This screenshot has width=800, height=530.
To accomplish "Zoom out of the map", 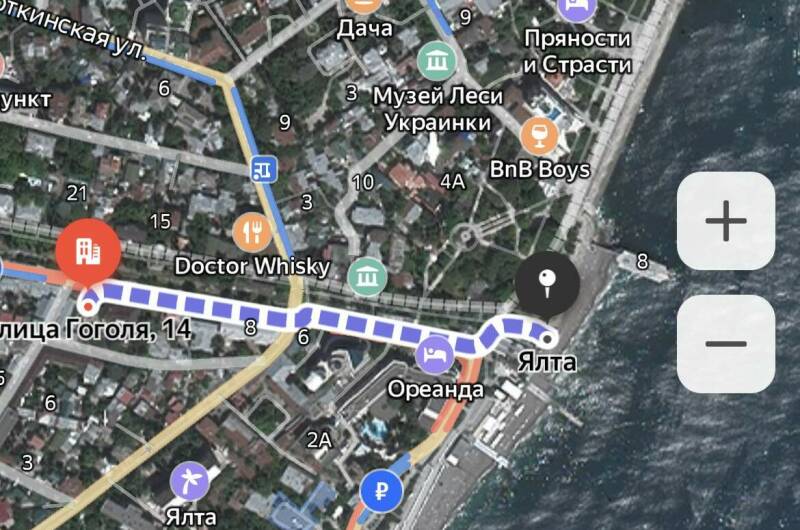I will tap(726, 343).
